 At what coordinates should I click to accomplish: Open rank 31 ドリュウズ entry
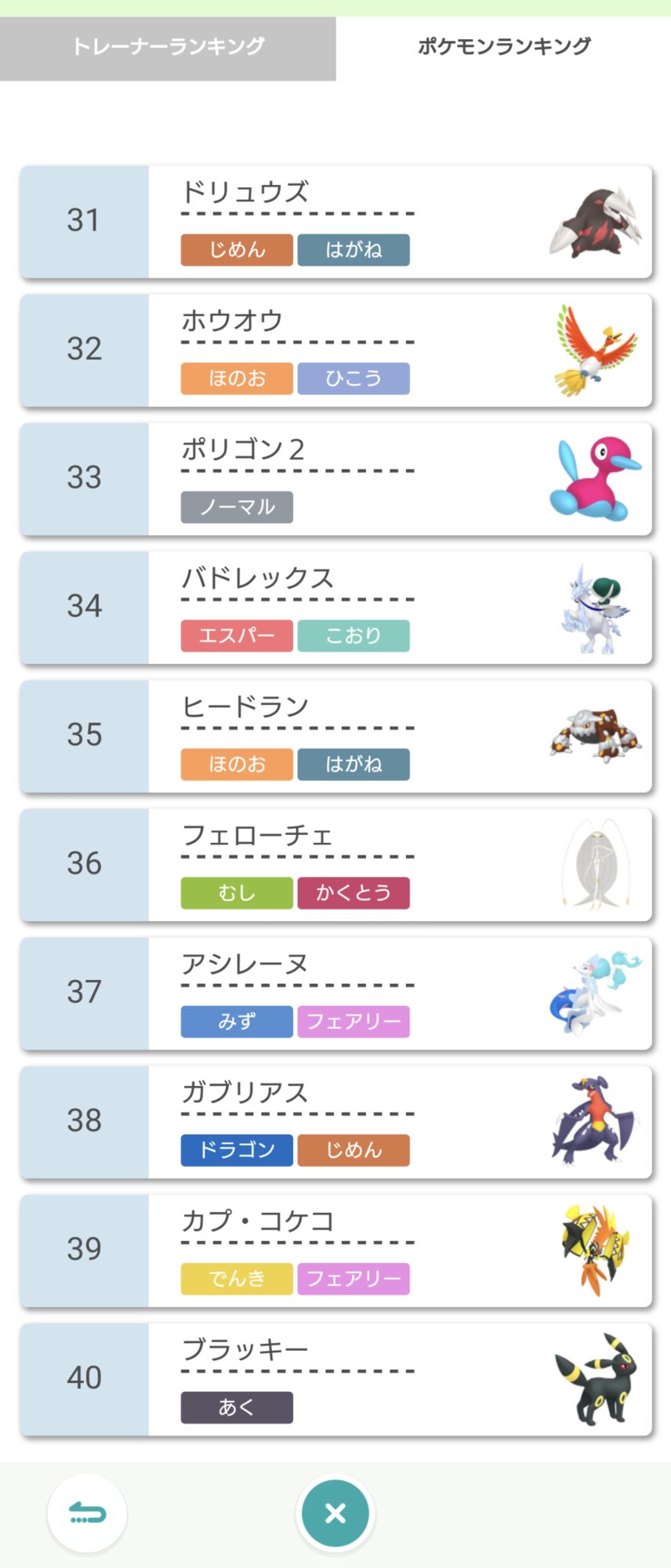[335, 222]
